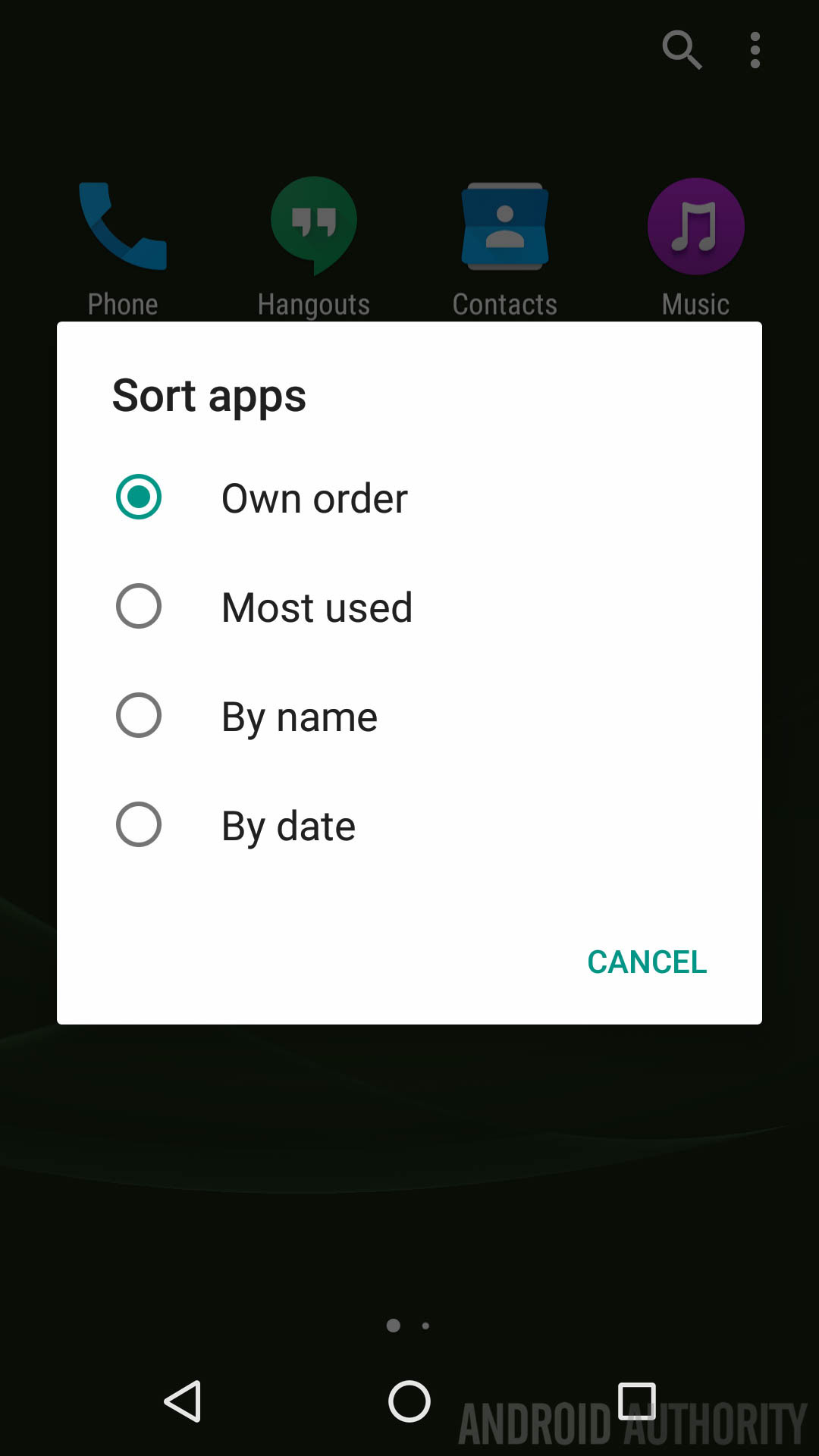Screen dimensions: 819x1456
Task: Cancel the Sort apps dialog
Action: coord(646,962)
